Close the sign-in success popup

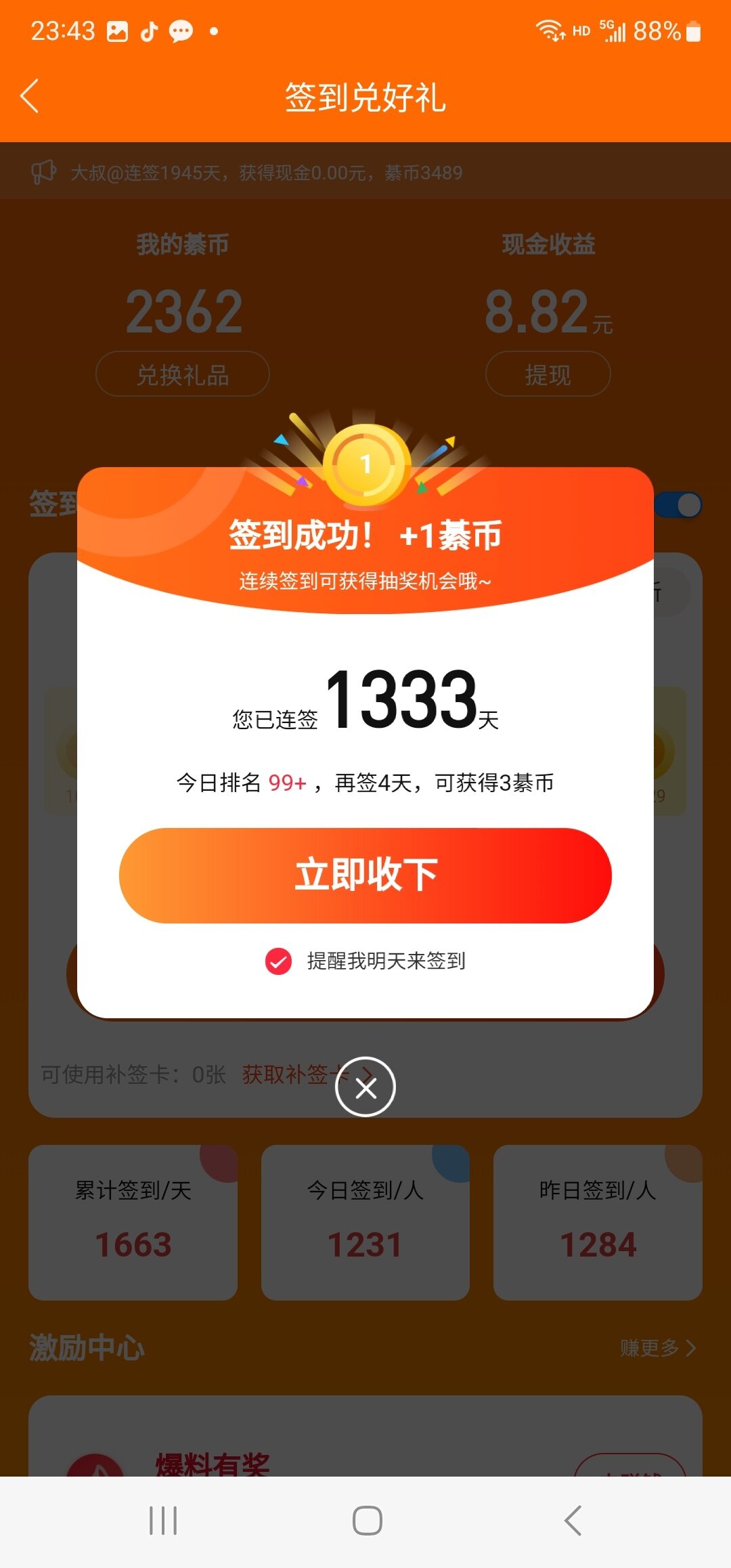365,1087
